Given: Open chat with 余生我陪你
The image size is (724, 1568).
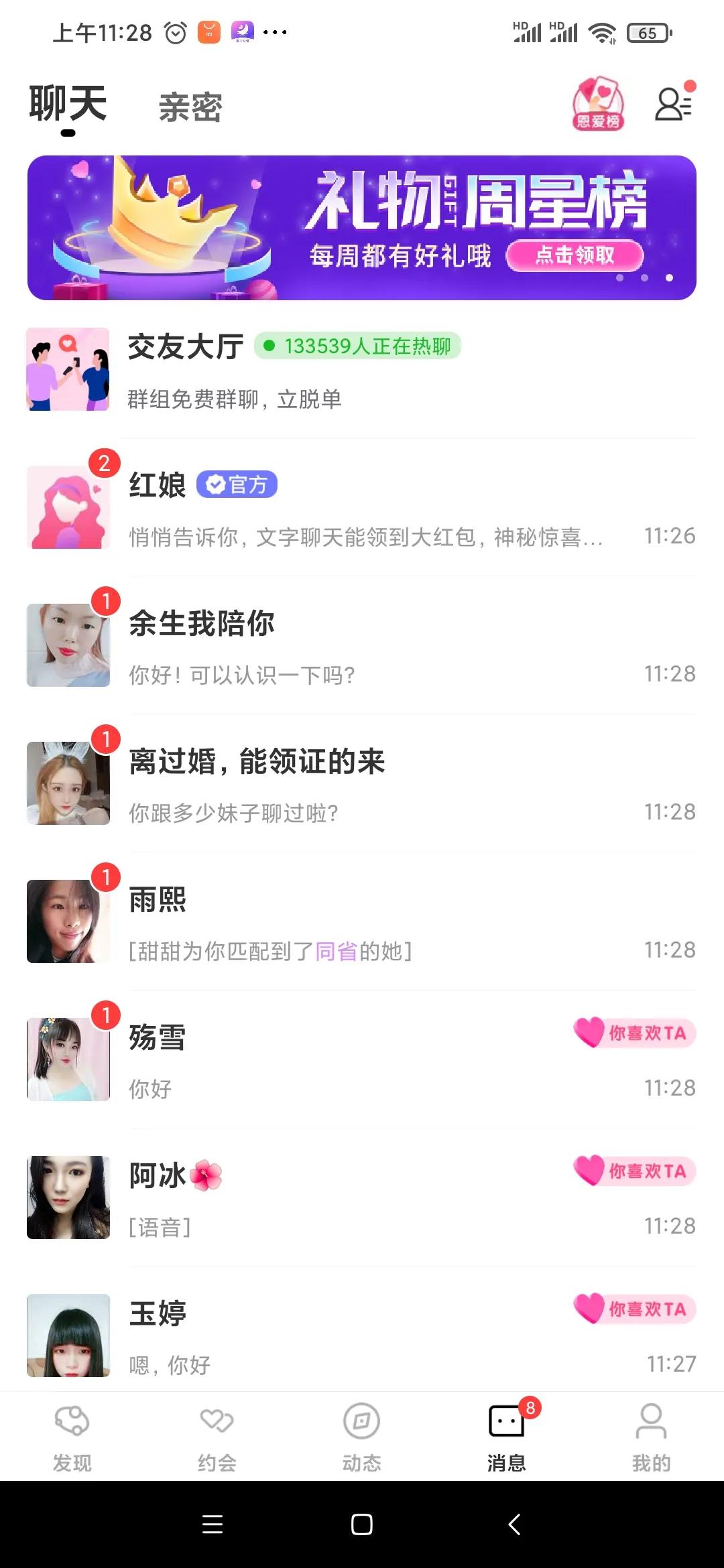Looking at the screenshot, I should [362, 646].
